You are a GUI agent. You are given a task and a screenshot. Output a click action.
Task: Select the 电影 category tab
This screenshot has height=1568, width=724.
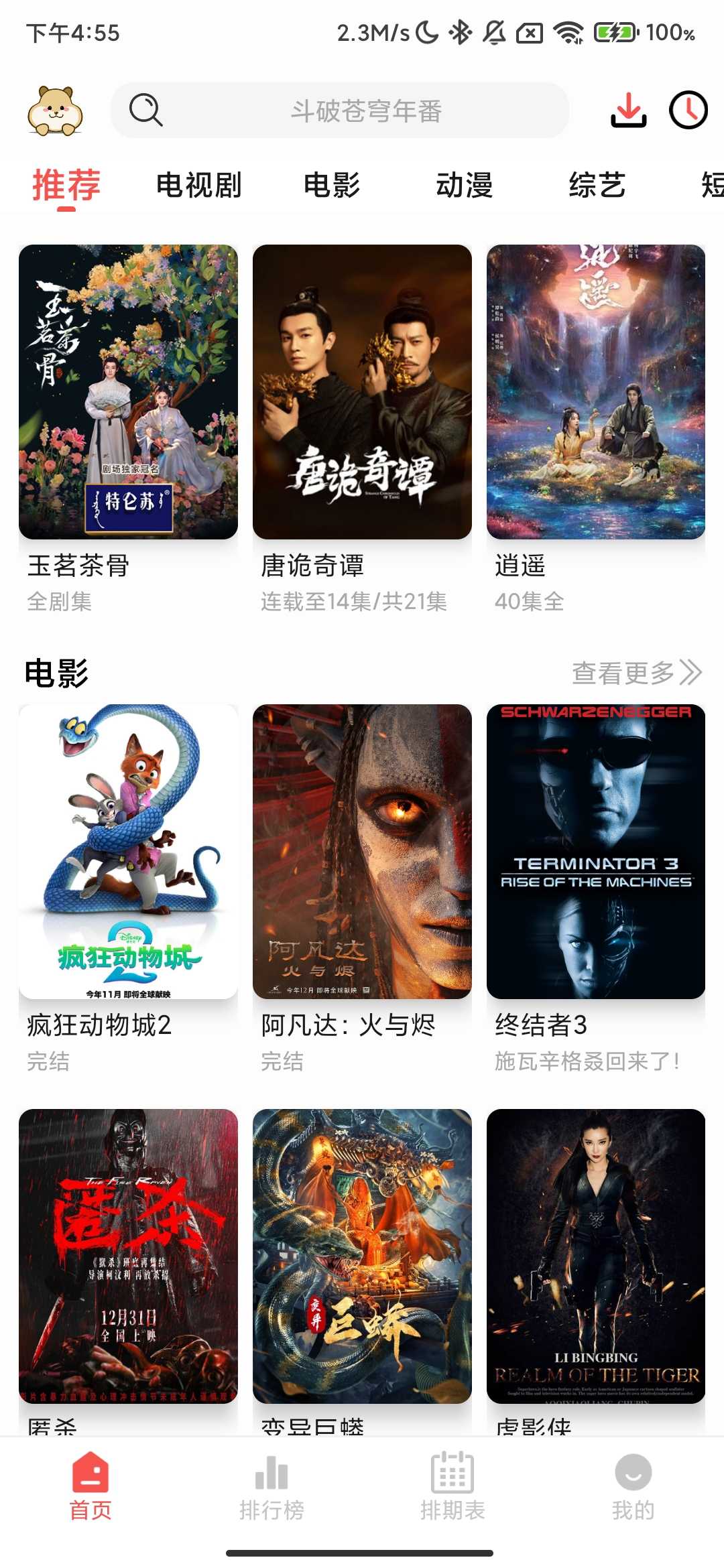tap(333, 185)
